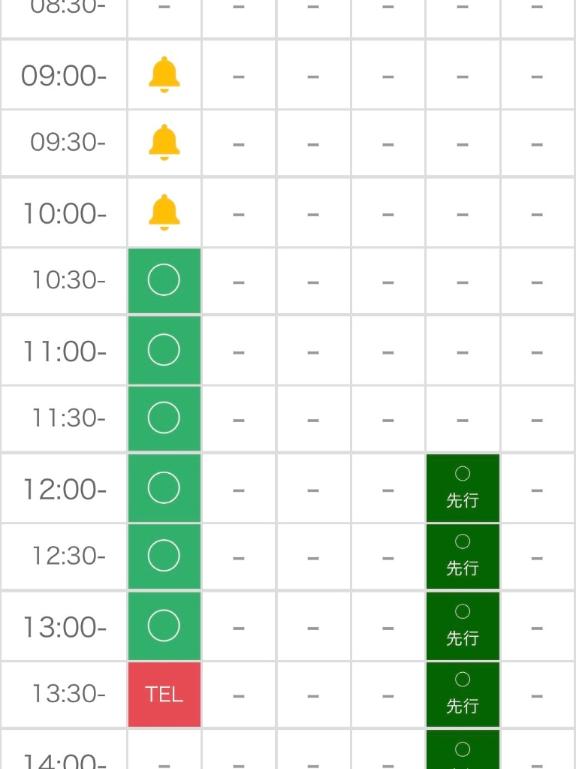576x769 pixels.
Task: Select the available 10:30 slot
Action: coord(164,281)
